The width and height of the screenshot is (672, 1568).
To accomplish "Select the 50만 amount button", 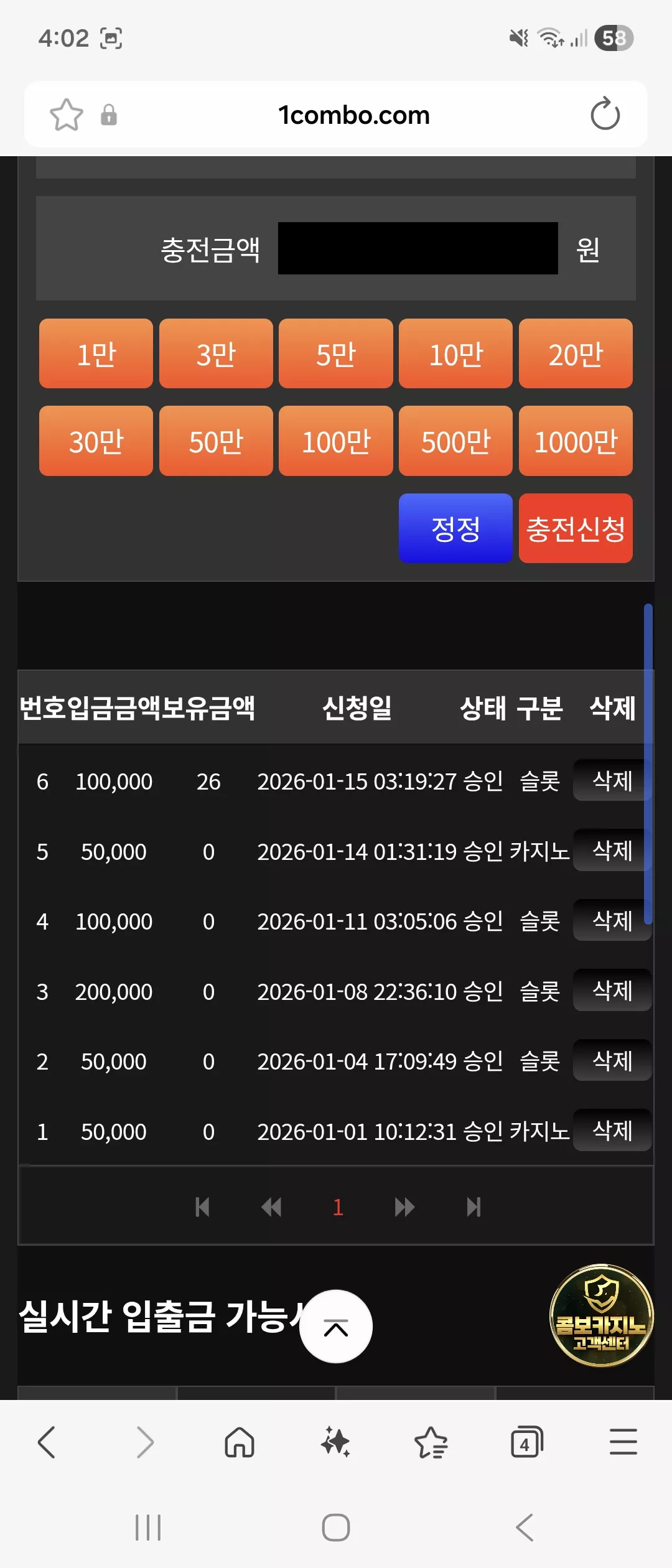I will coord(216,441).
